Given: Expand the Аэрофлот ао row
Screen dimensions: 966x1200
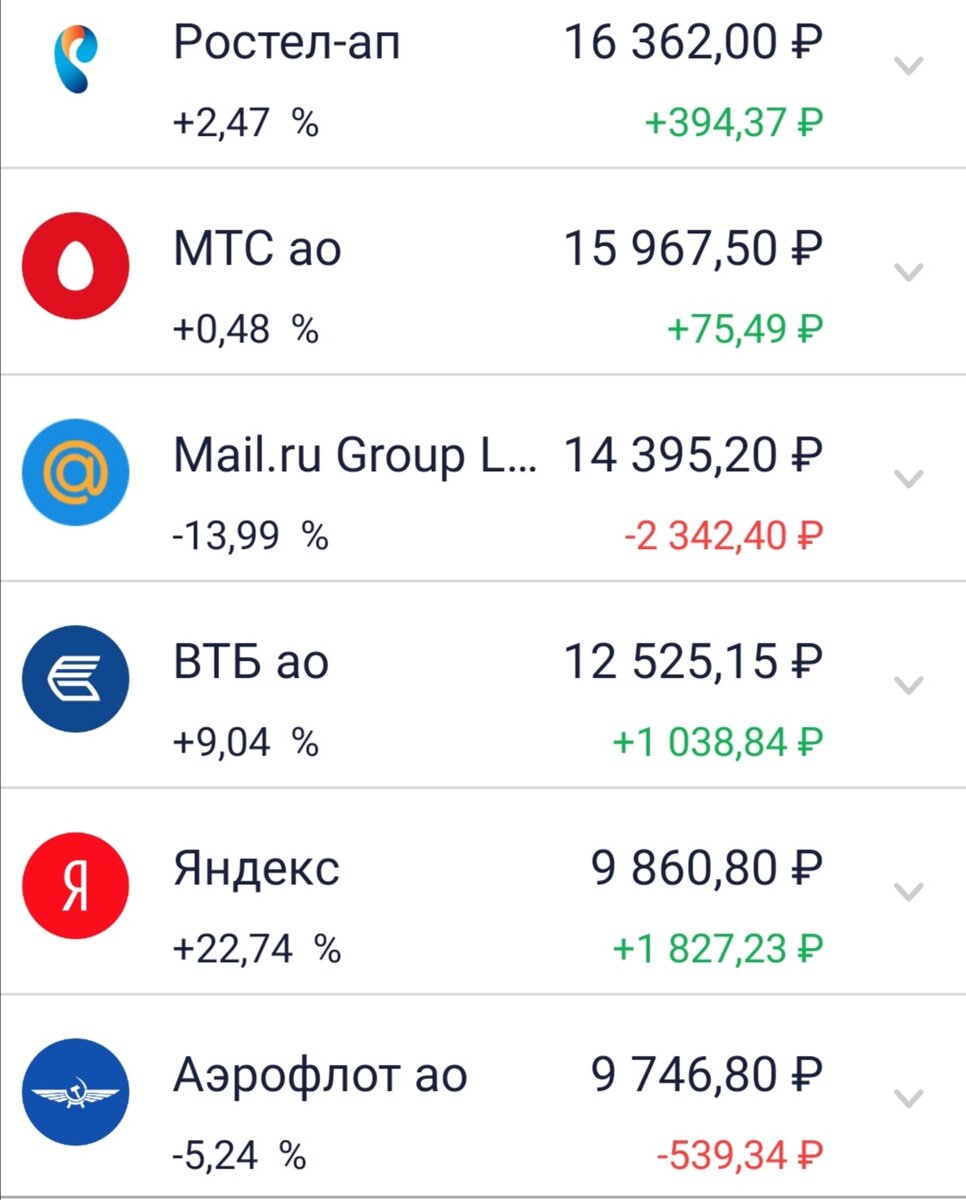Looking at the screenshot, I should coord(907,1097).
